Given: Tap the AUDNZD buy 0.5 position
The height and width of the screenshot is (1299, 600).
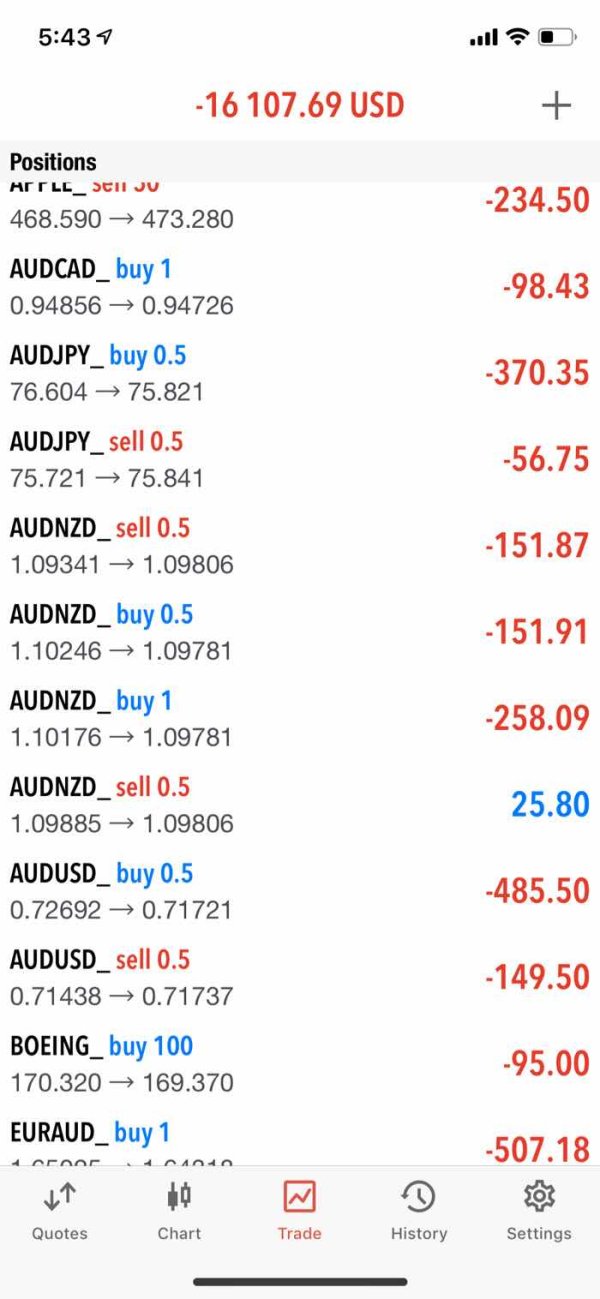Looking at the screenshot, I should tap(300, 632).
